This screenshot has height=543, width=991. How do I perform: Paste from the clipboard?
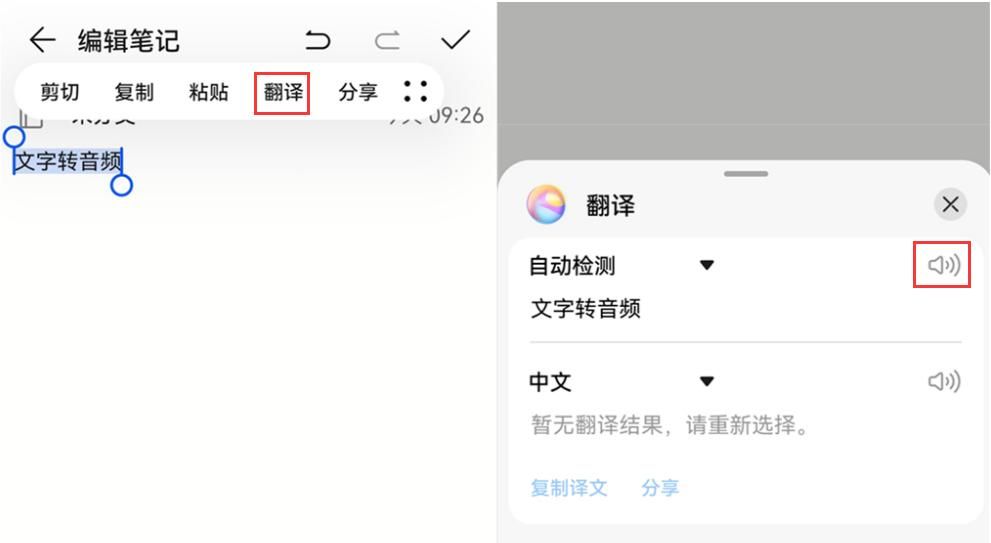pyautogui.click(x=208, y=93)
